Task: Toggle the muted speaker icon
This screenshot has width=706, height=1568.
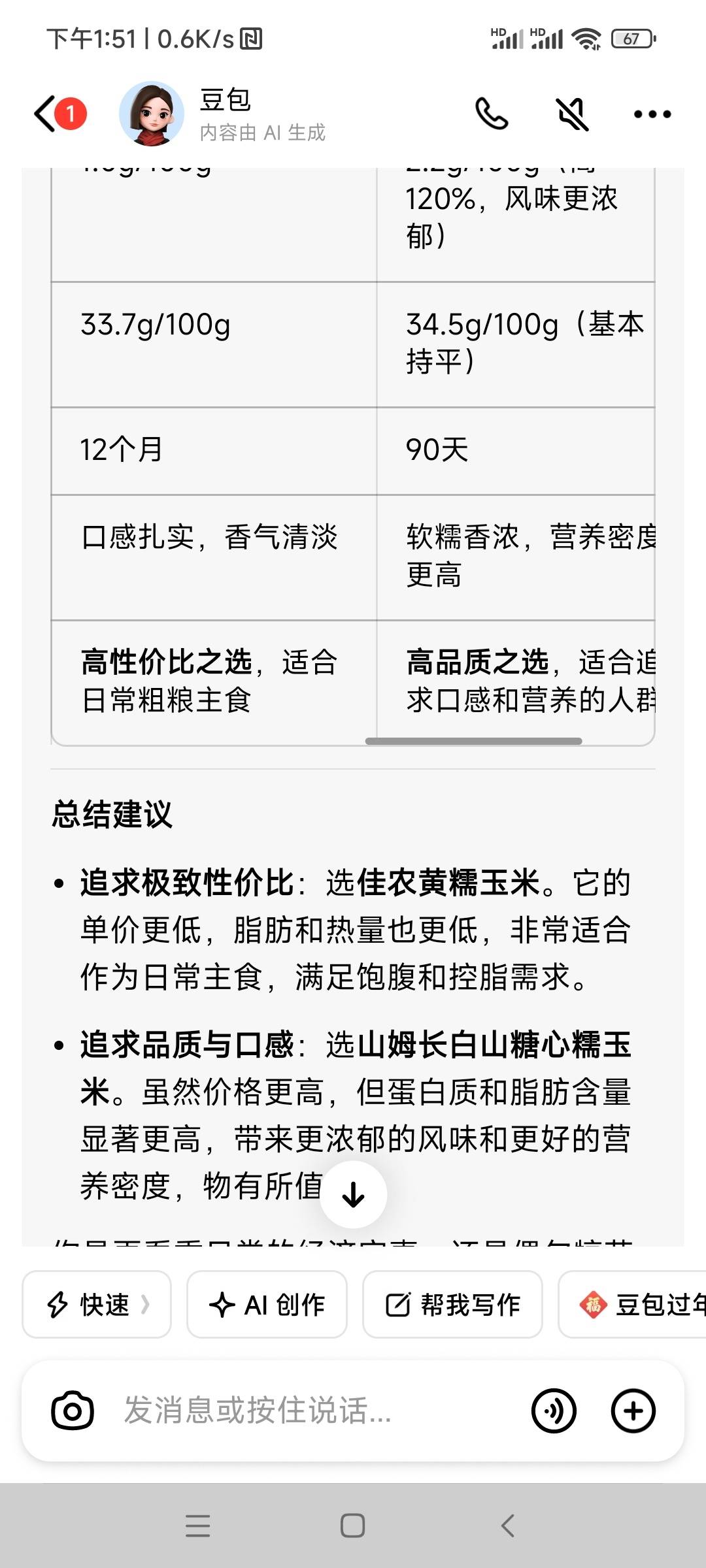Action: [x=572, y=114]
